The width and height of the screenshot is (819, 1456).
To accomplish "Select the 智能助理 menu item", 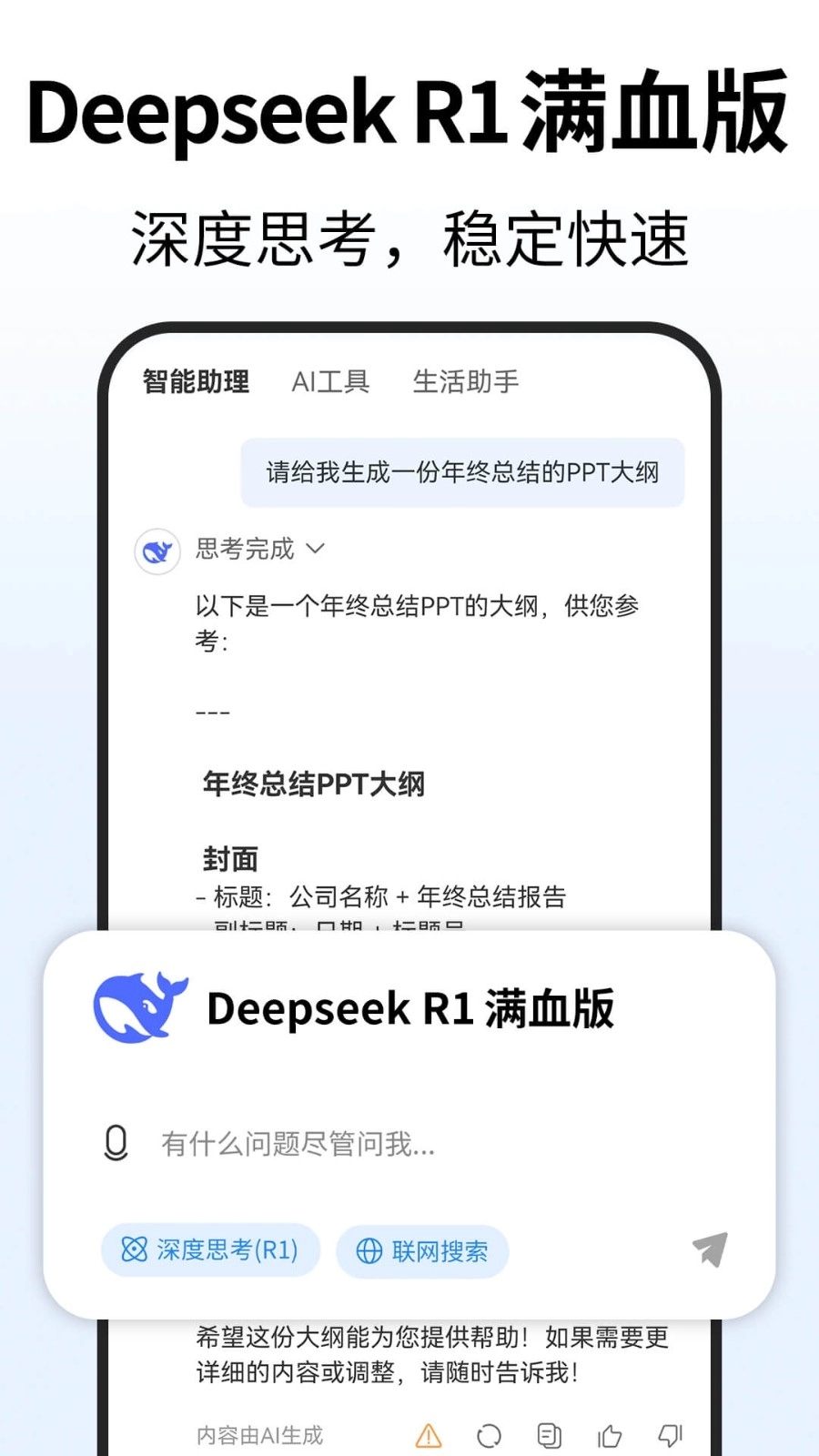I will coord(196,381).
